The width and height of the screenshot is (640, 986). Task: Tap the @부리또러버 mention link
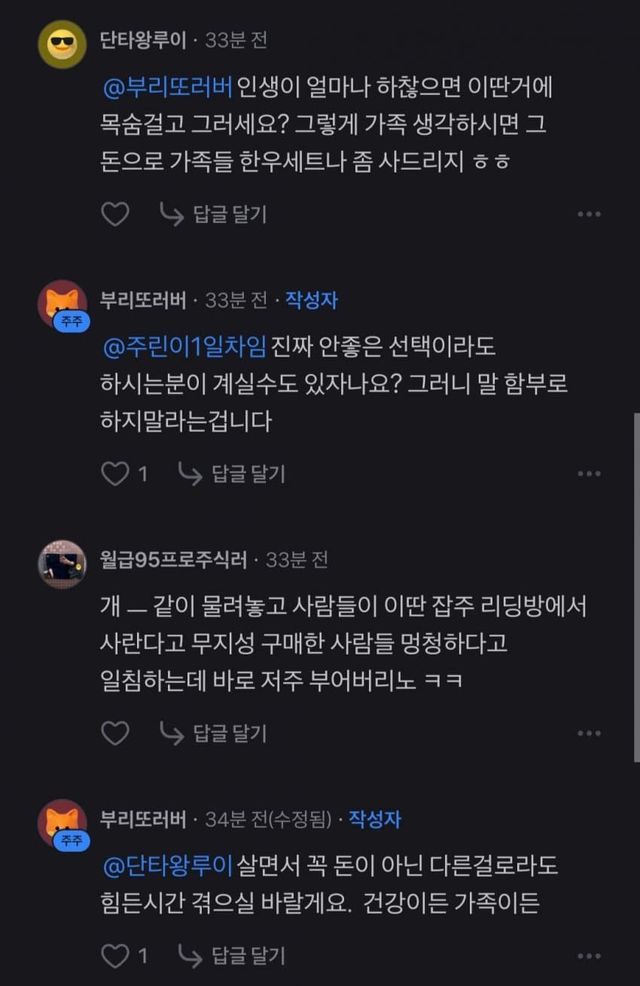167,87
